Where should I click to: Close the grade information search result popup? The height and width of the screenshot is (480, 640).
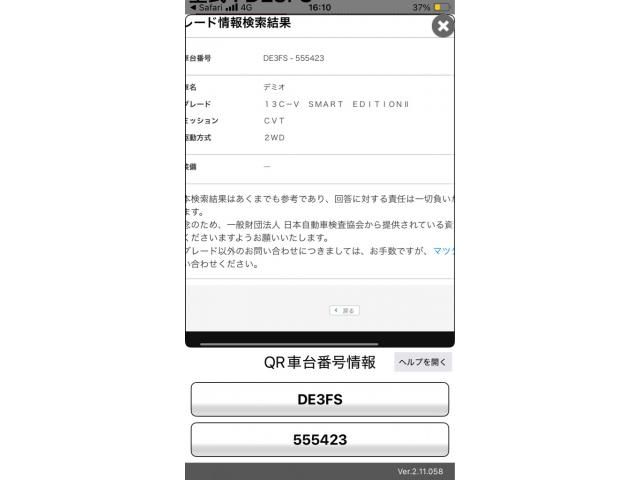pos(442,27)
